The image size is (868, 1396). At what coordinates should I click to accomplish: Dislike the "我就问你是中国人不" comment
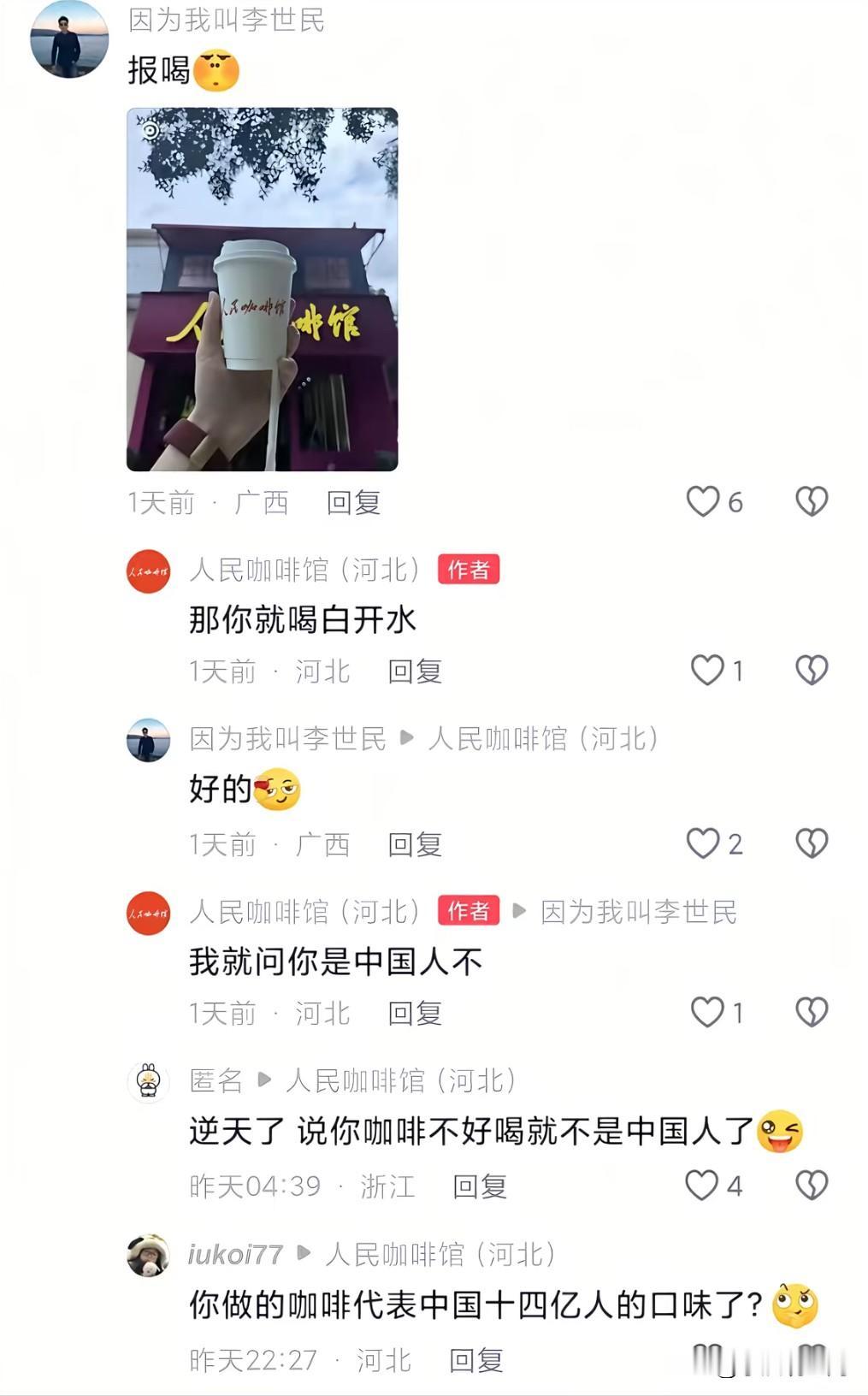pos(810,1014)
